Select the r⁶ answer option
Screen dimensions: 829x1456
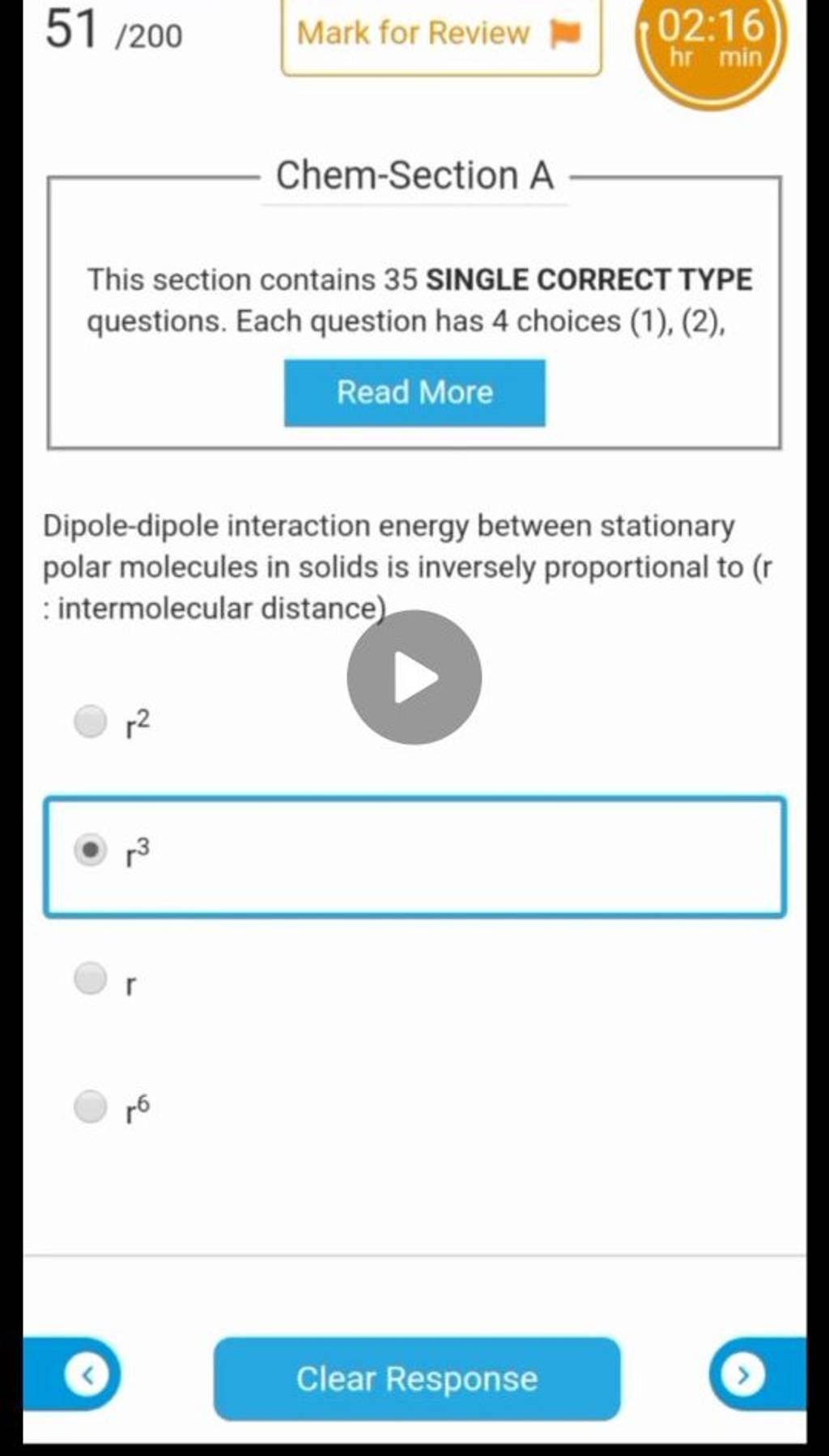(91, 1106)
